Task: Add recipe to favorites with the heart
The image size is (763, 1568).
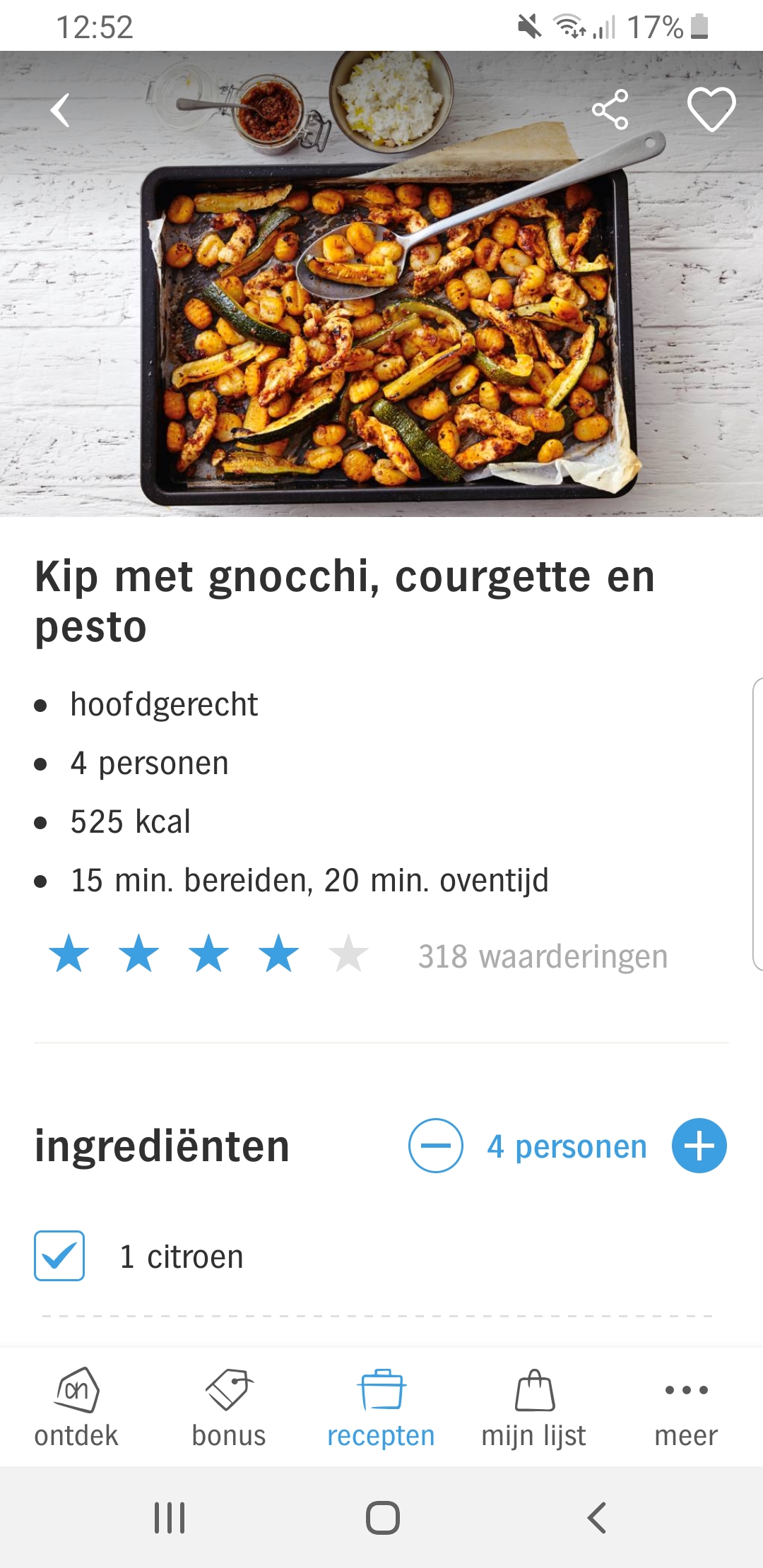Action: 711,109
